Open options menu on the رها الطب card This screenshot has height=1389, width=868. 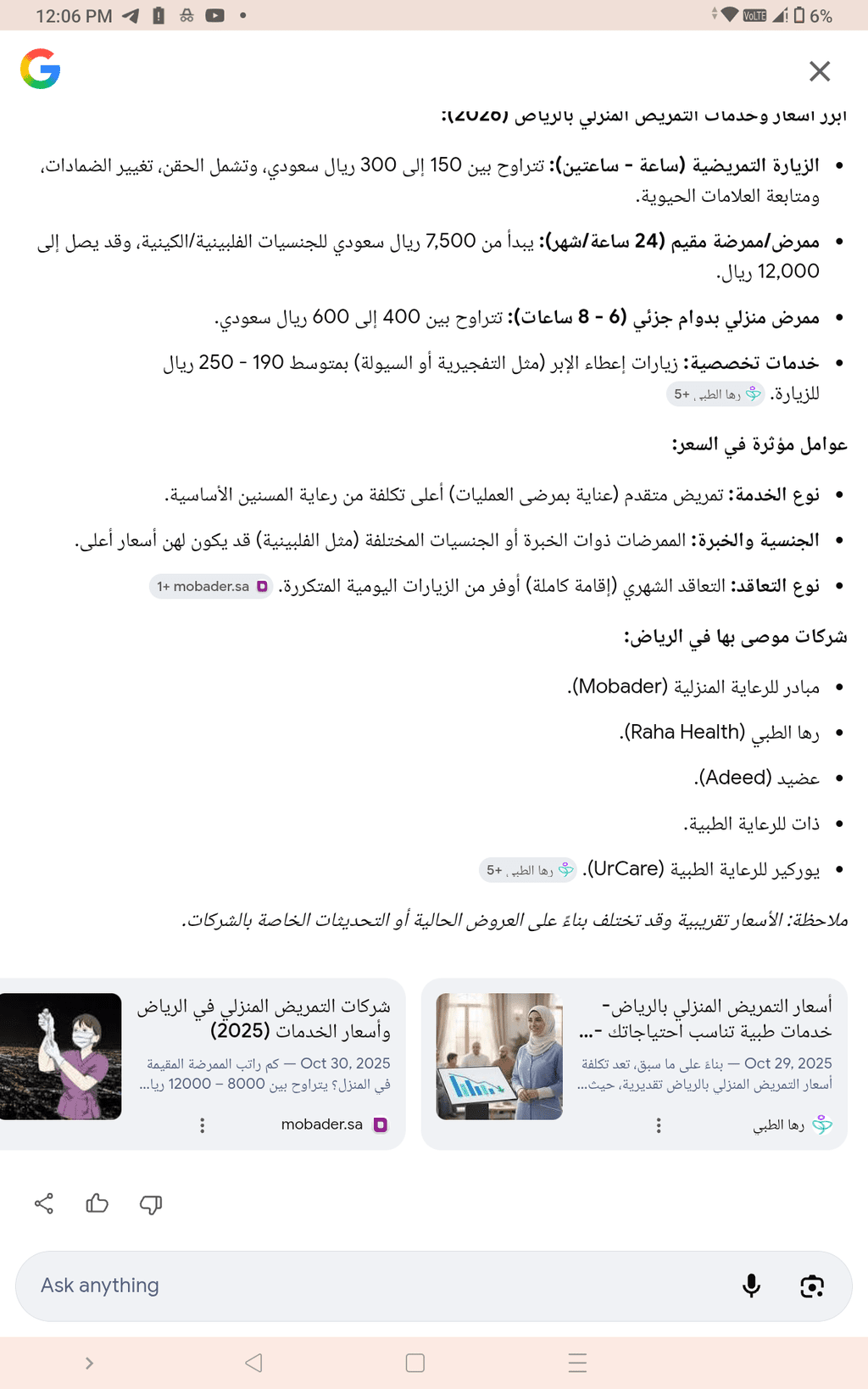pyautogui.click(x=659, y=1125)
